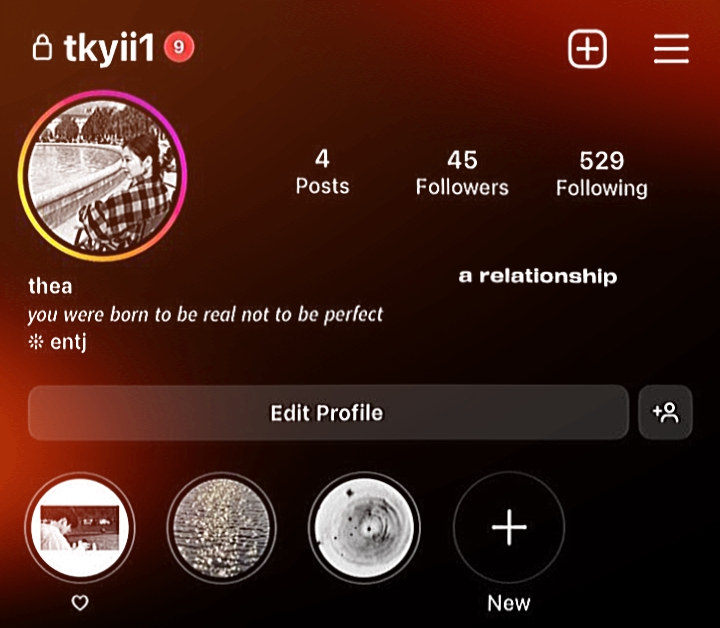This screenshot has height=628, width=720.
Task: Create a new post with the plus icon
Action: pos(587,49)
